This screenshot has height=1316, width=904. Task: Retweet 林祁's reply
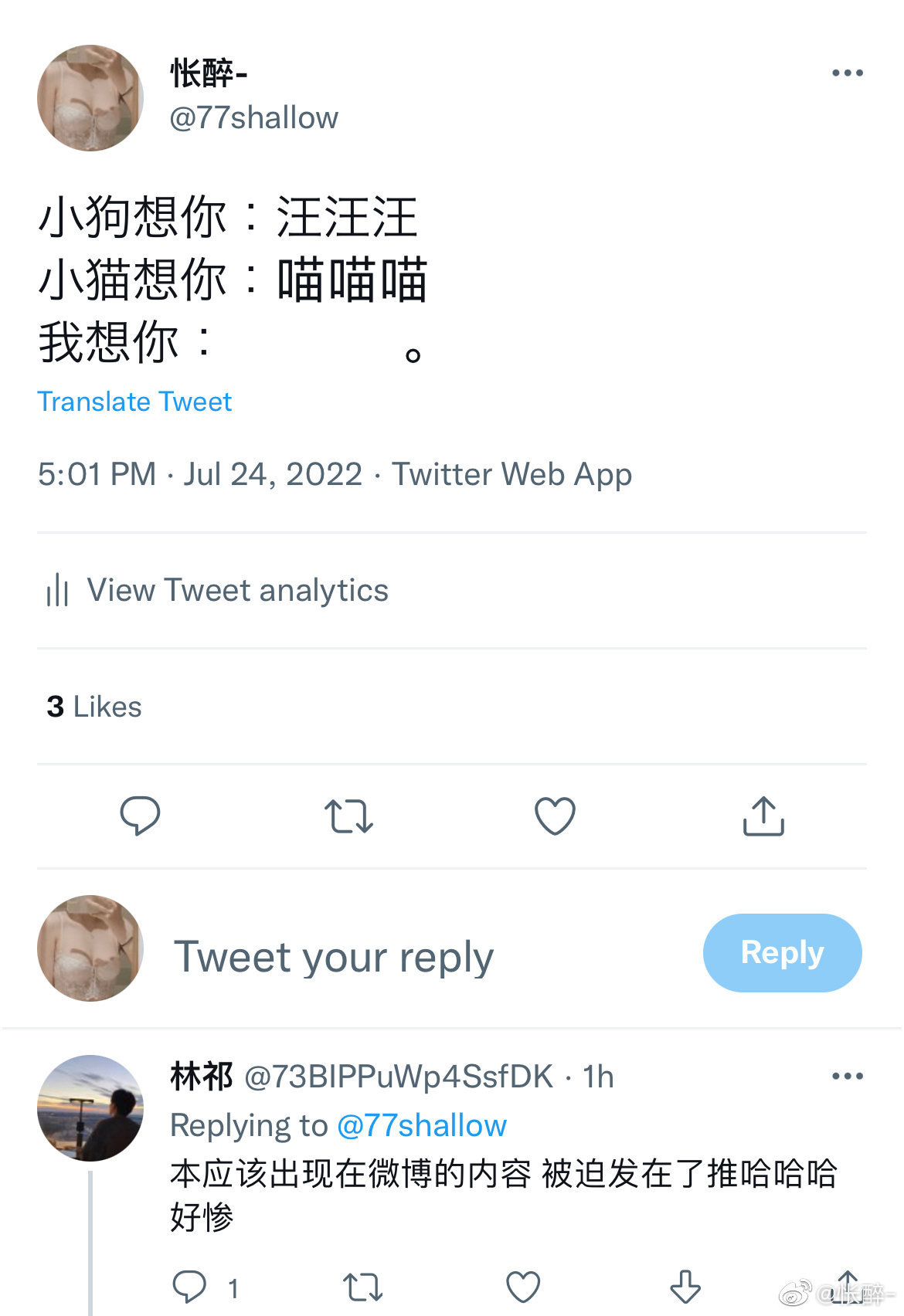pos(362,1287)
